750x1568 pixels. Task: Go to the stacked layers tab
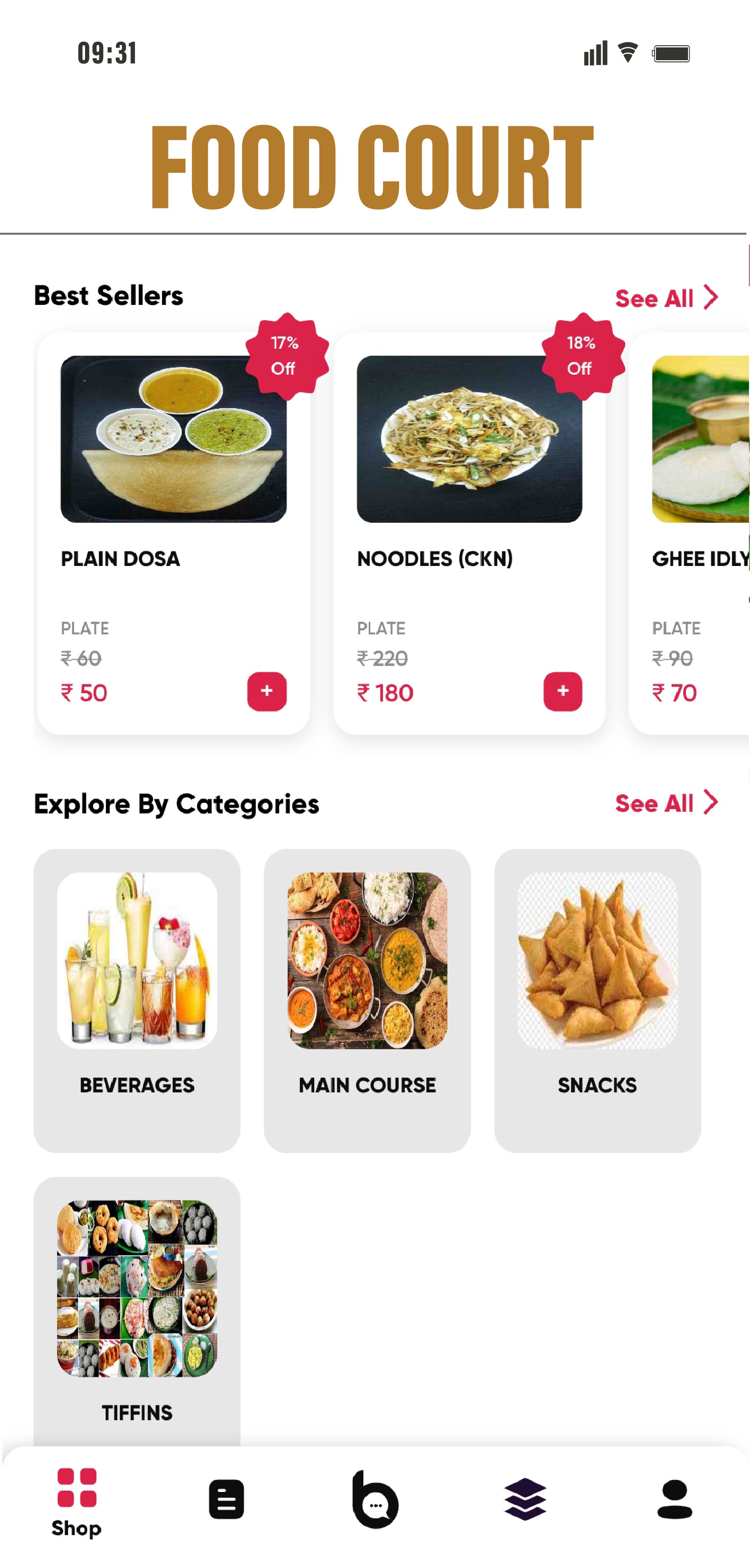tap(525, 1499)
